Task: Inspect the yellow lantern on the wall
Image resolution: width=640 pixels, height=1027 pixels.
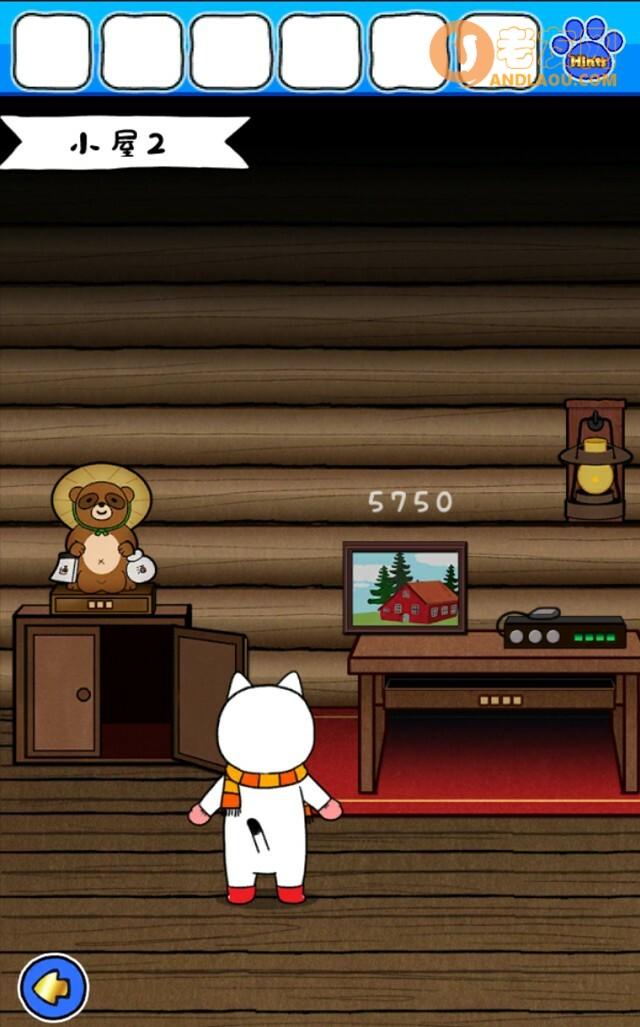Action: (595, 463)
